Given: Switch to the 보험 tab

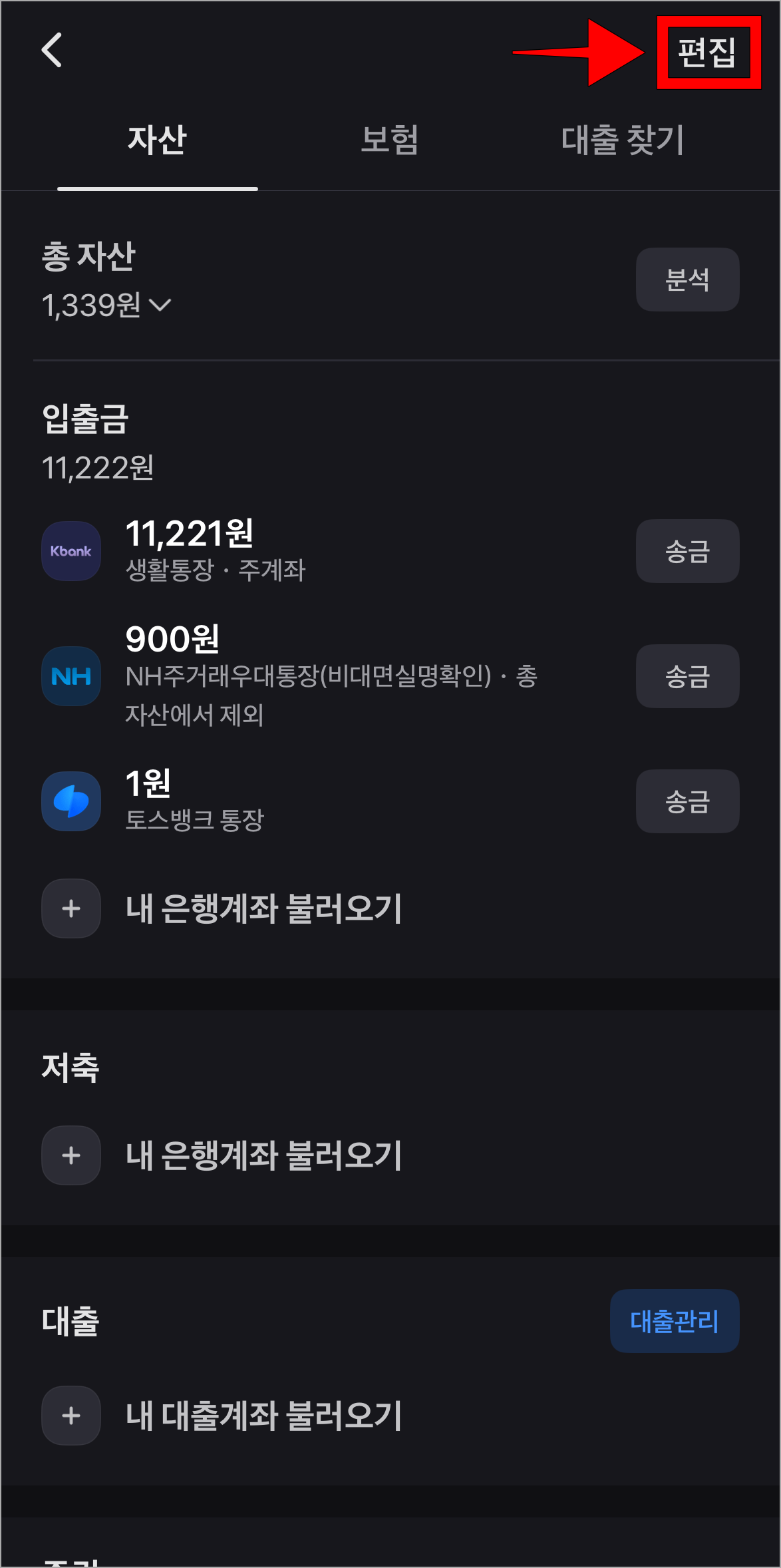Looking at the screenshot, I should tap(388, 141).
